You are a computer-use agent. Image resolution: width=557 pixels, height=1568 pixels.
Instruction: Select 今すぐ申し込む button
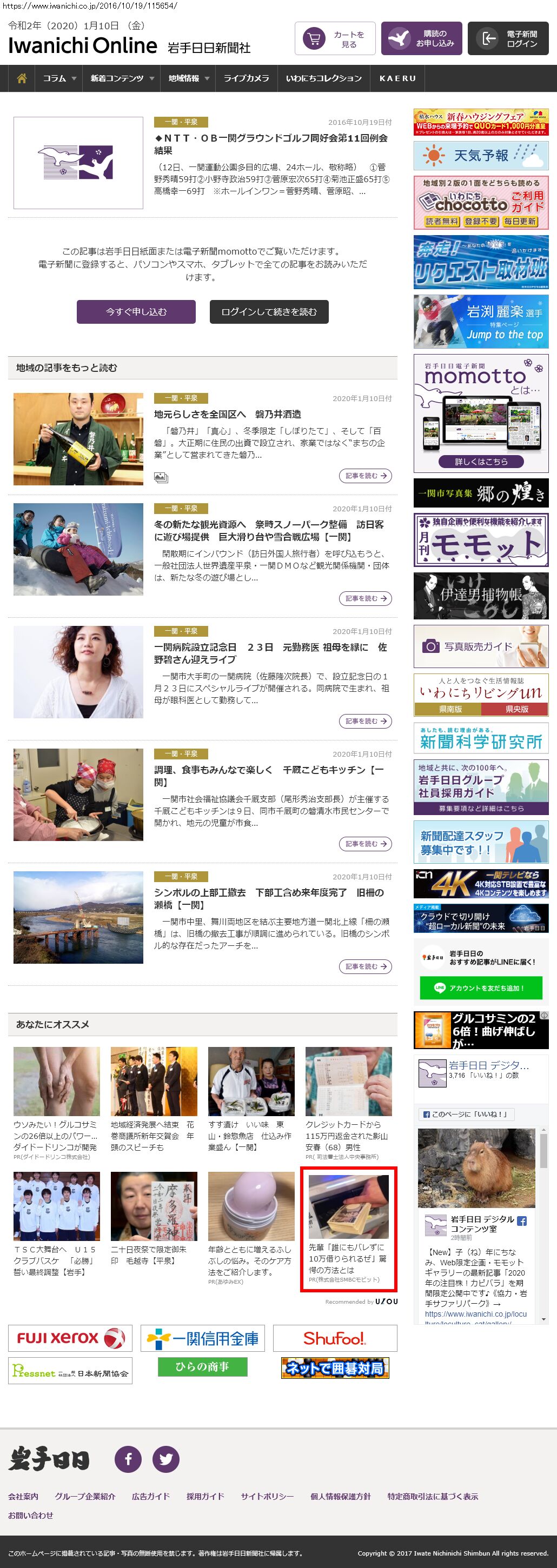pos(136,312)
